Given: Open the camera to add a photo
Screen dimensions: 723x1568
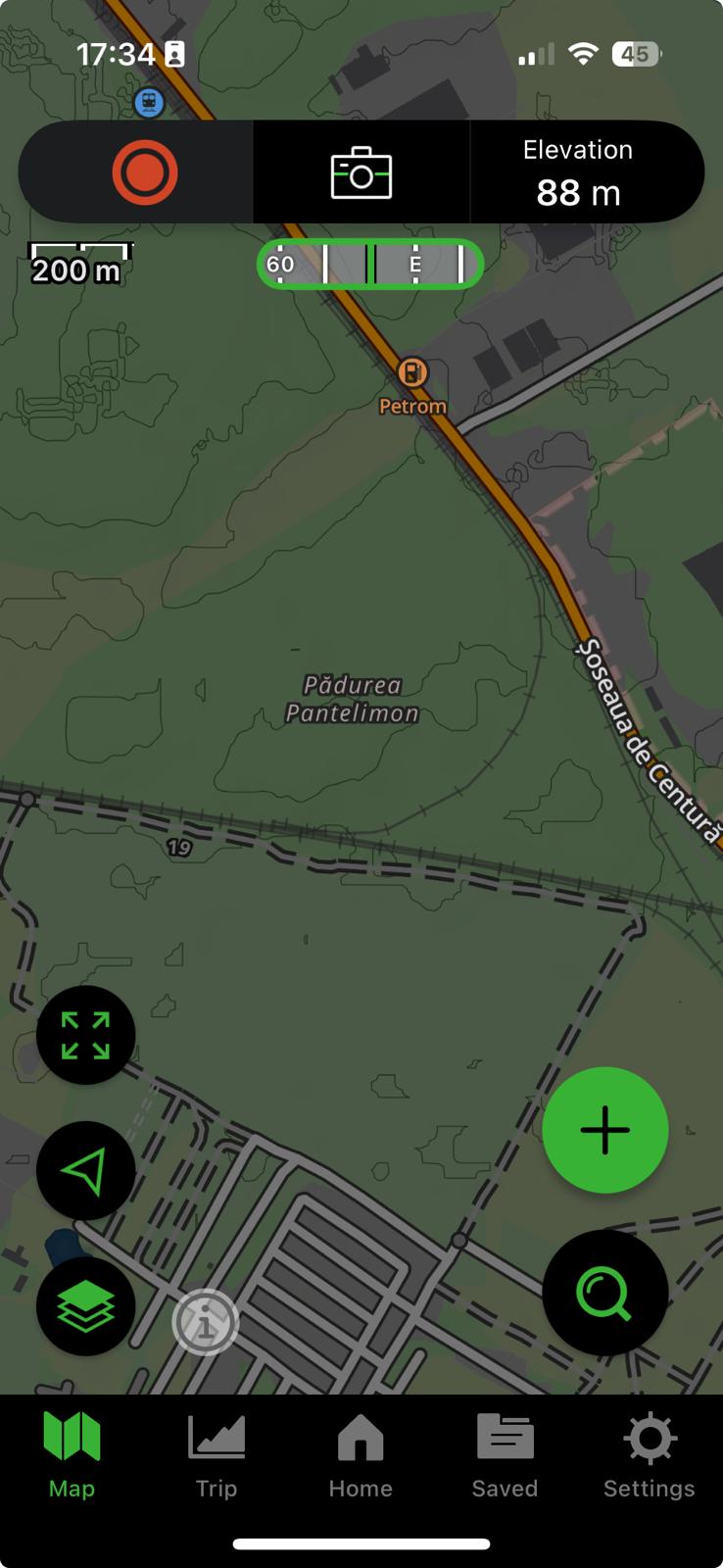Looking at the screenshot, I should click(x=361, y=173).
